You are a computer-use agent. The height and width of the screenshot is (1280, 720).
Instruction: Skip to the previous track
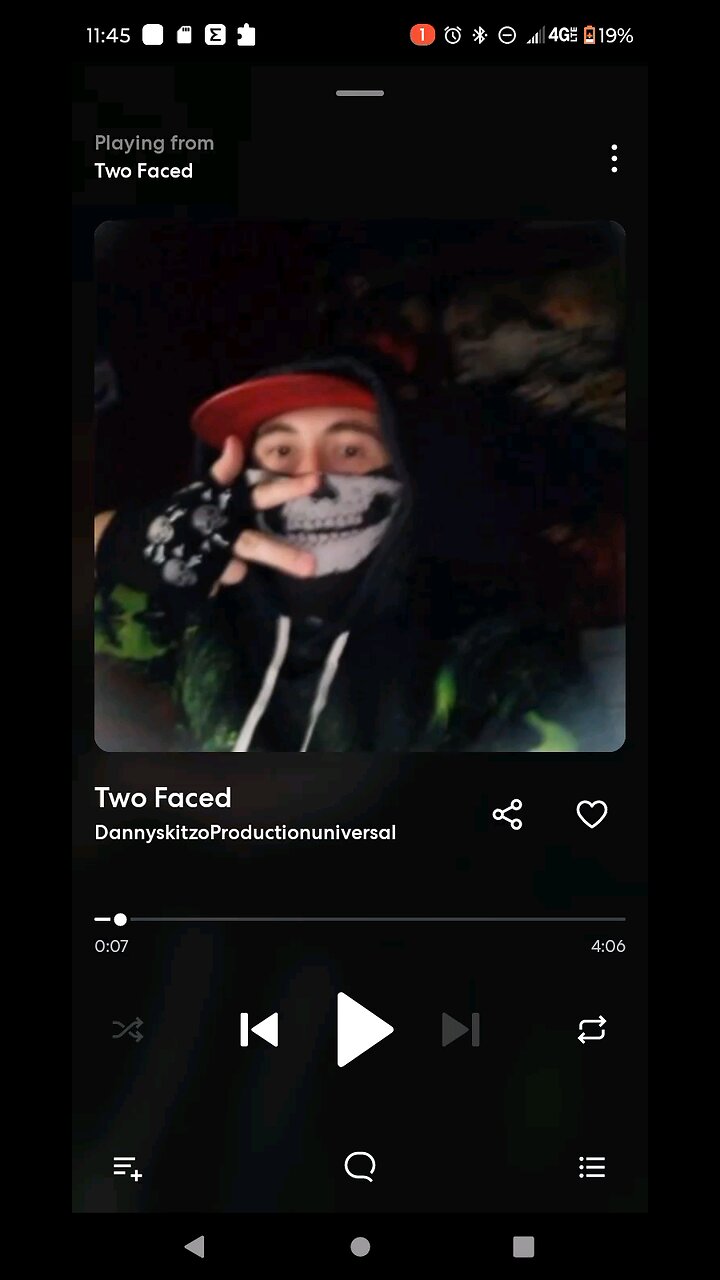click(259, 1030)
